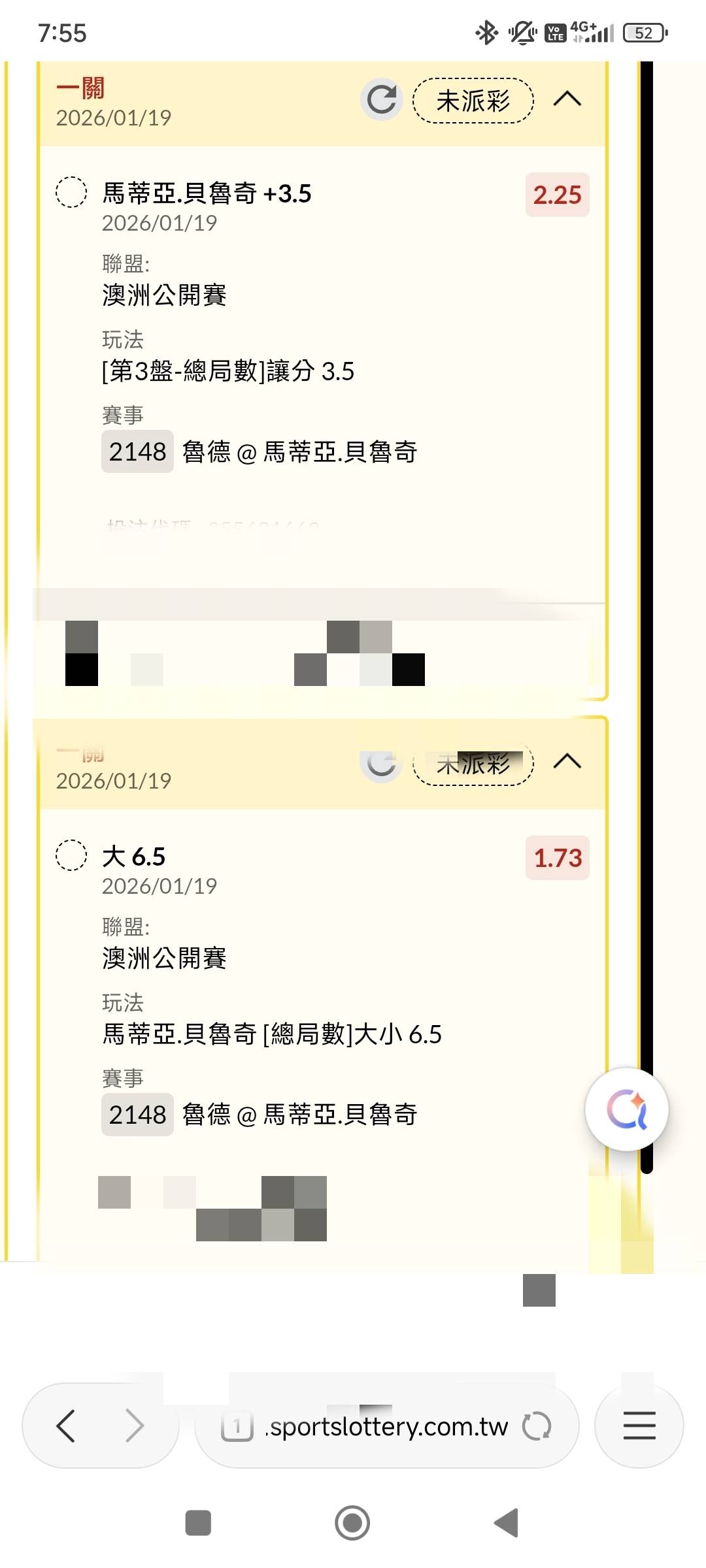
Task: Refresh the second 一關 bet slip
Action: tap(381, 763)
